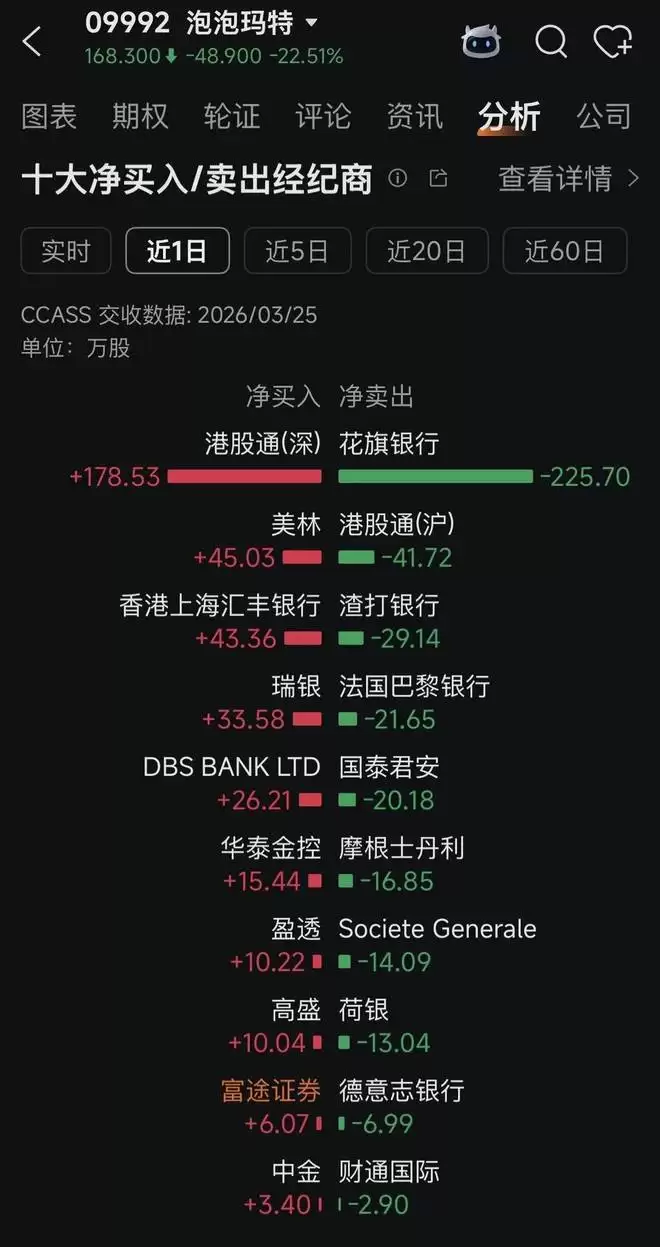This screenshot has height=1247, width=660.
Task: Switch to the 期权 tab
Action: tap(140, 116)
